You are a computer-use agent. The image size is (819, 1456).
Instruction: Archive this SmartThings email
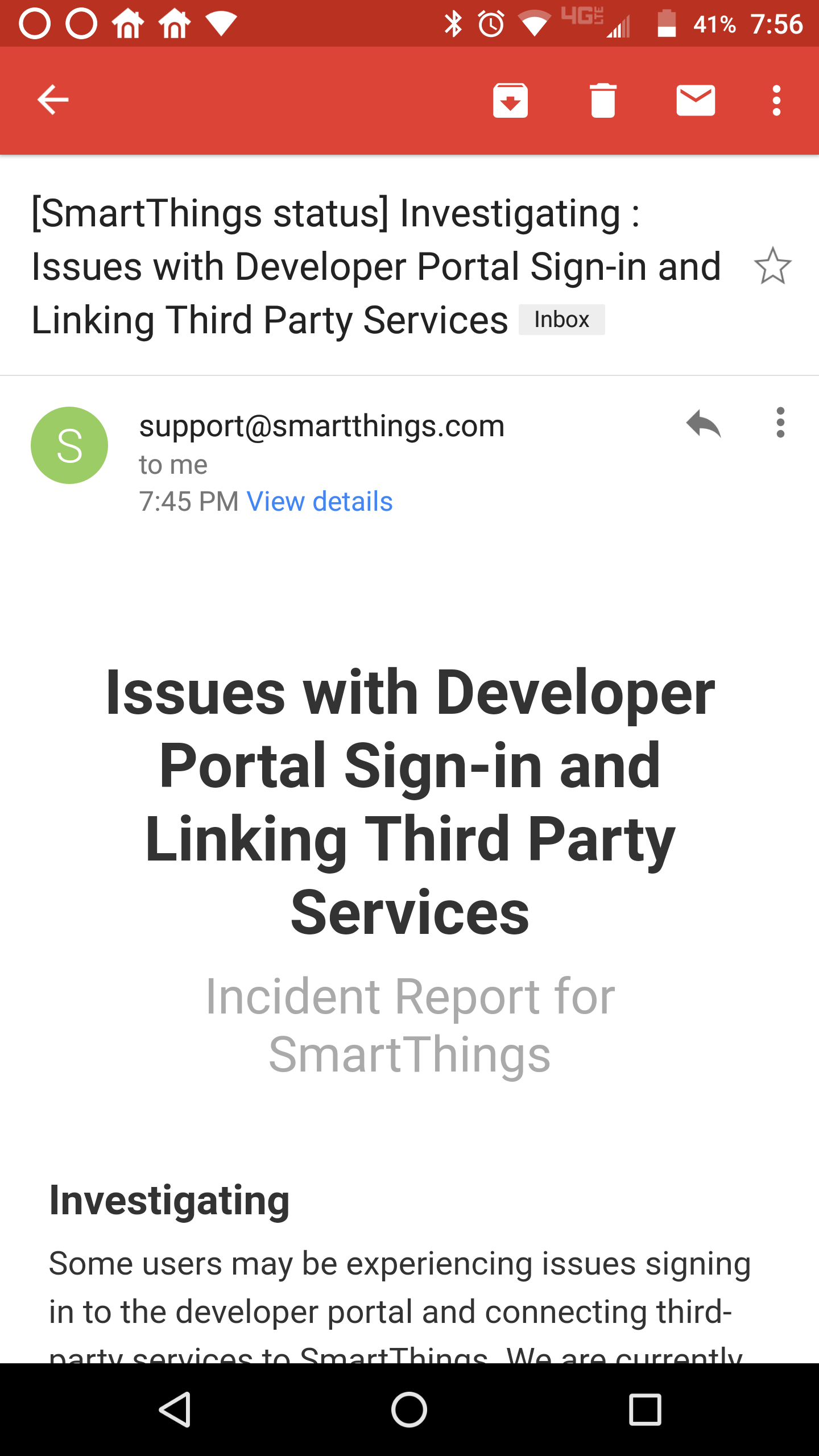click(x=510, y=100)
